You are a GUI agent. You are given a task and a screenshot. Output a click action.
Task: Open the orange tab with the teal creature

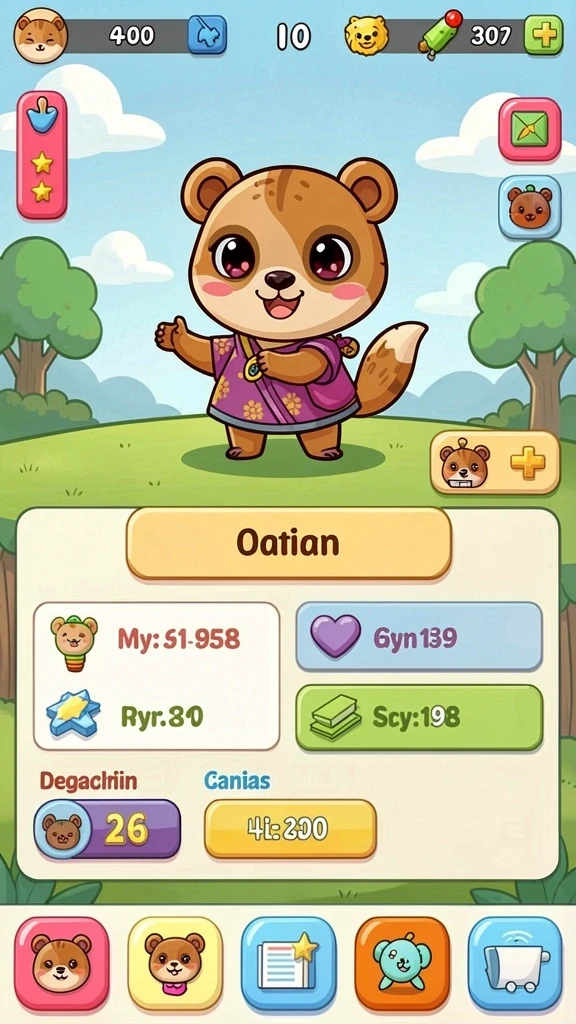coord(402,964)
